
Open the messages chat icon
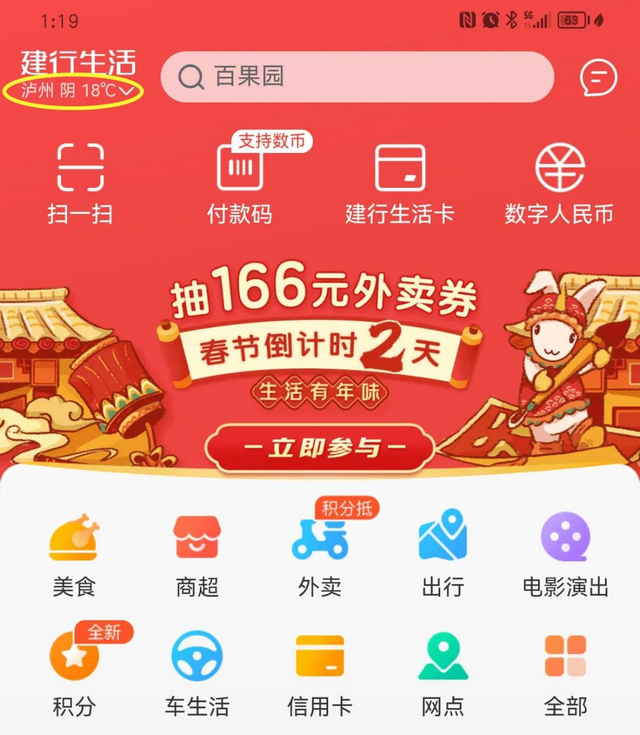tap(598, 77)
